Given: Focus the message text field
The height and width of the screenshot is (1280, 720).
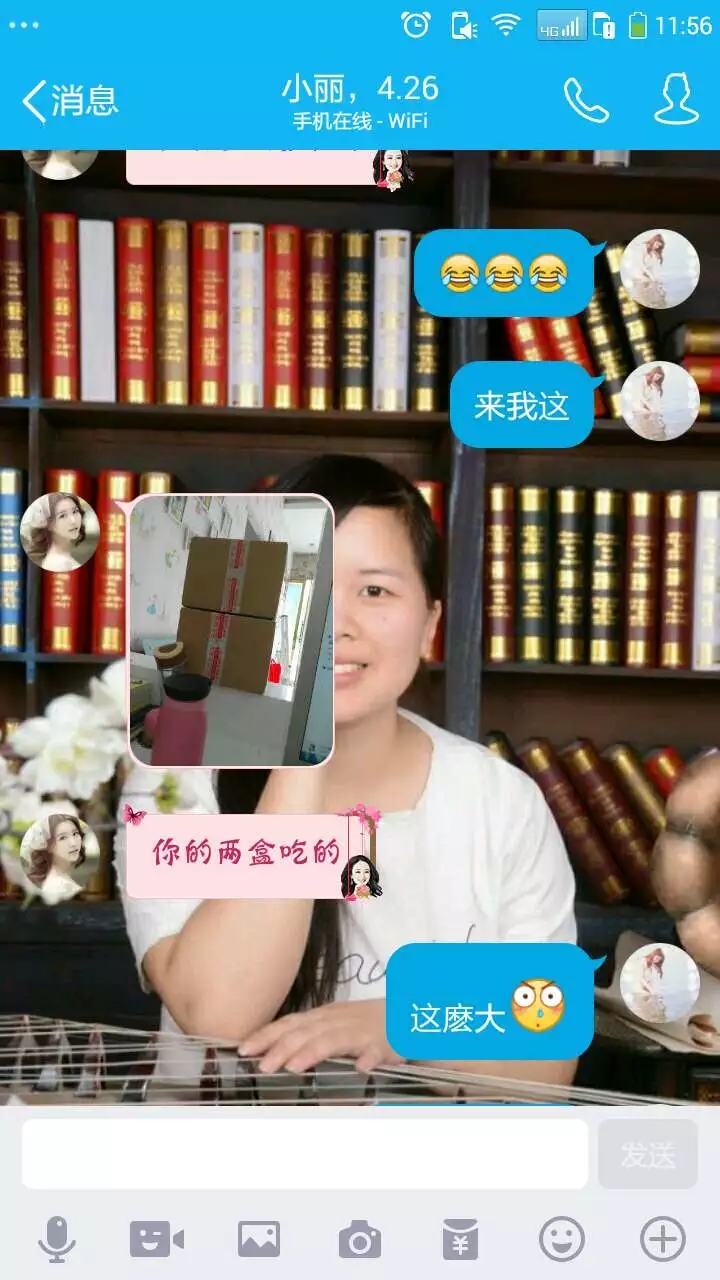Looking at the screenshot, I should click(305, 1153).
